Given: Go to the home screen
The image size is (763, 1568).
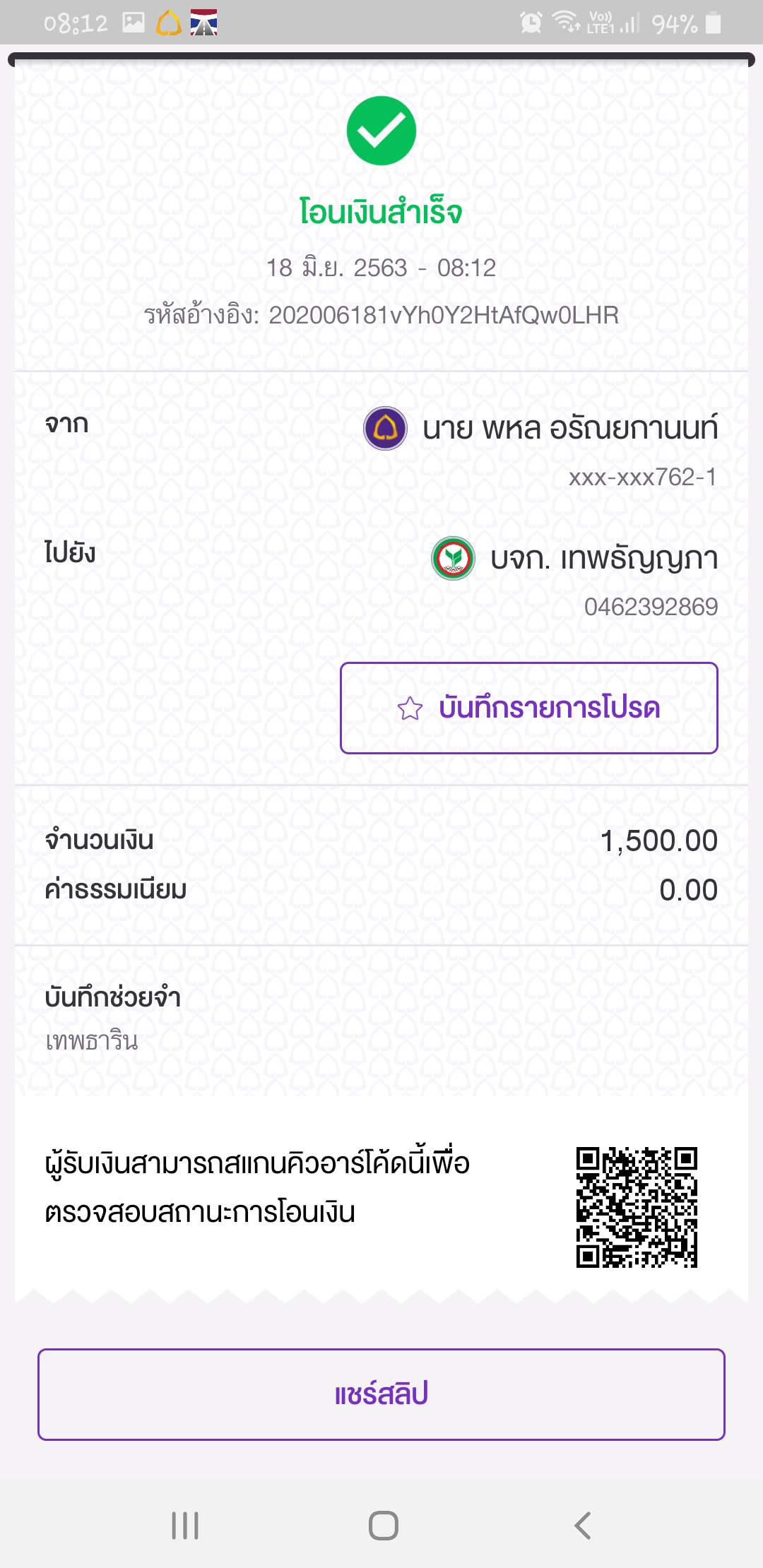Looking at the screenshot, I should [383, 1526].
